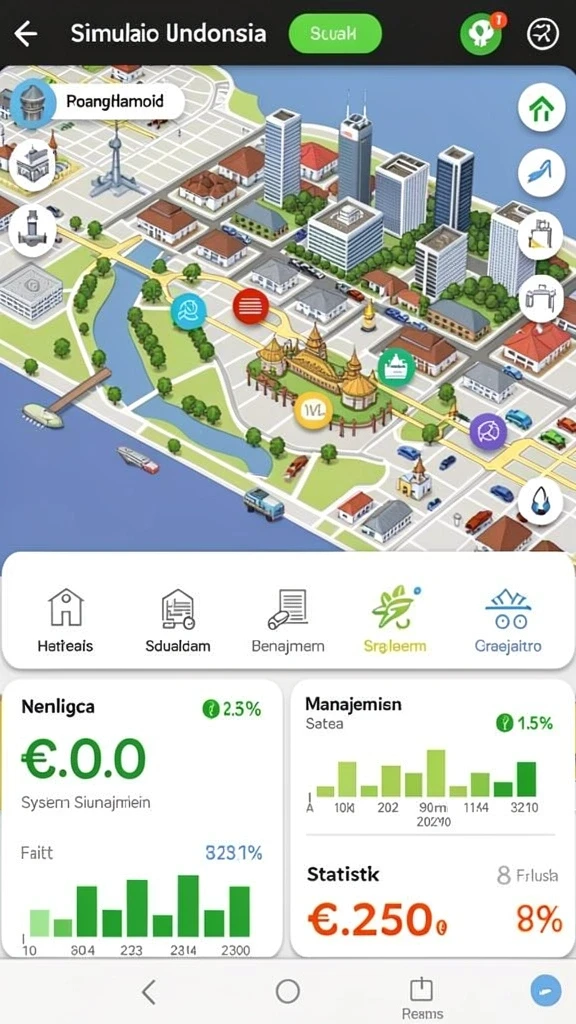Tap the green Scuakl button in header
Image resolution: width=576 pixels, height=1024 pixels.
(334, 33)
